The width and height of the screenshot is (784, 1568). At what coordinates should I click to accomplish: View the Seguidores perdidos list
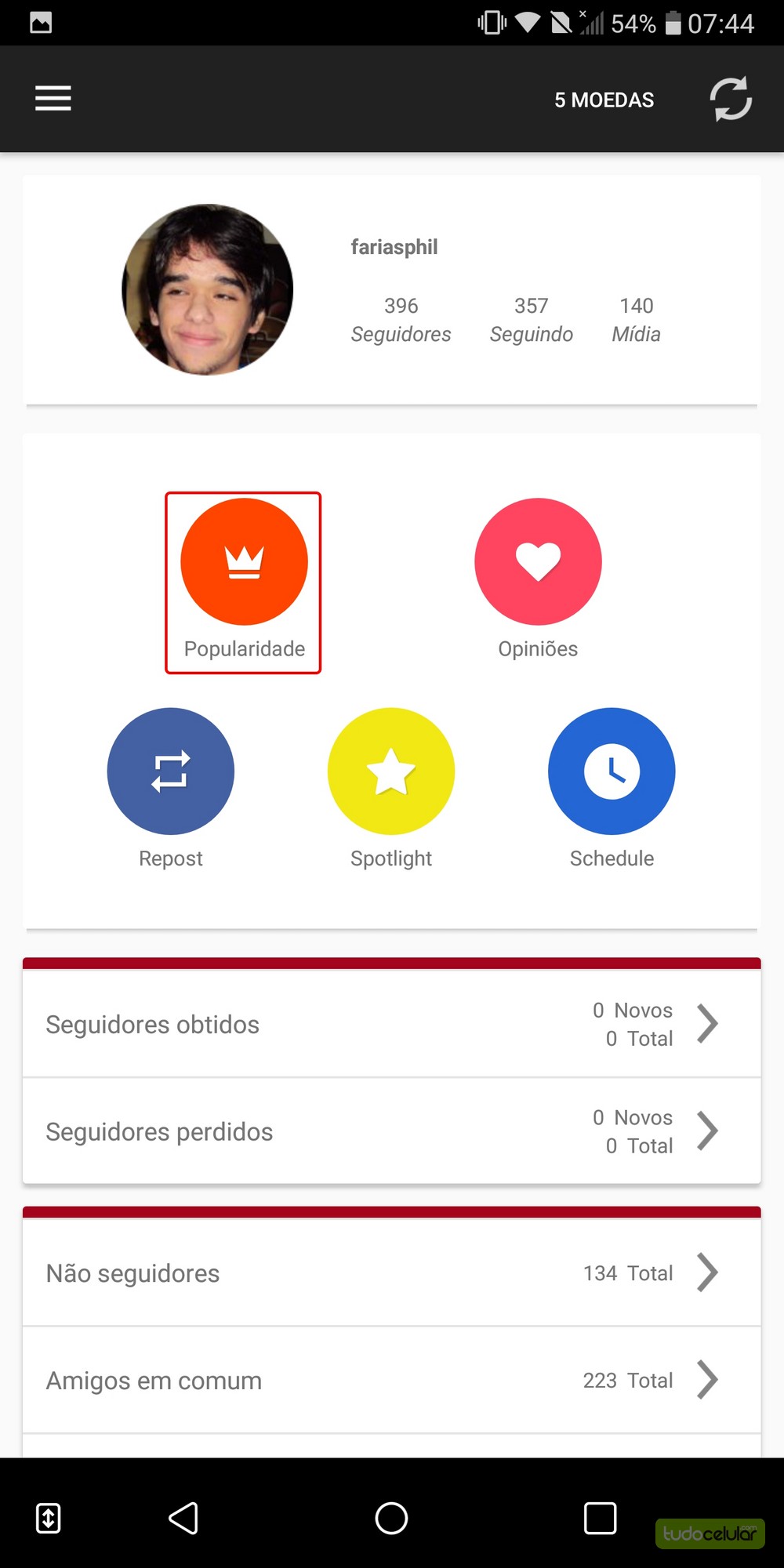click(x=391, y=1131)
